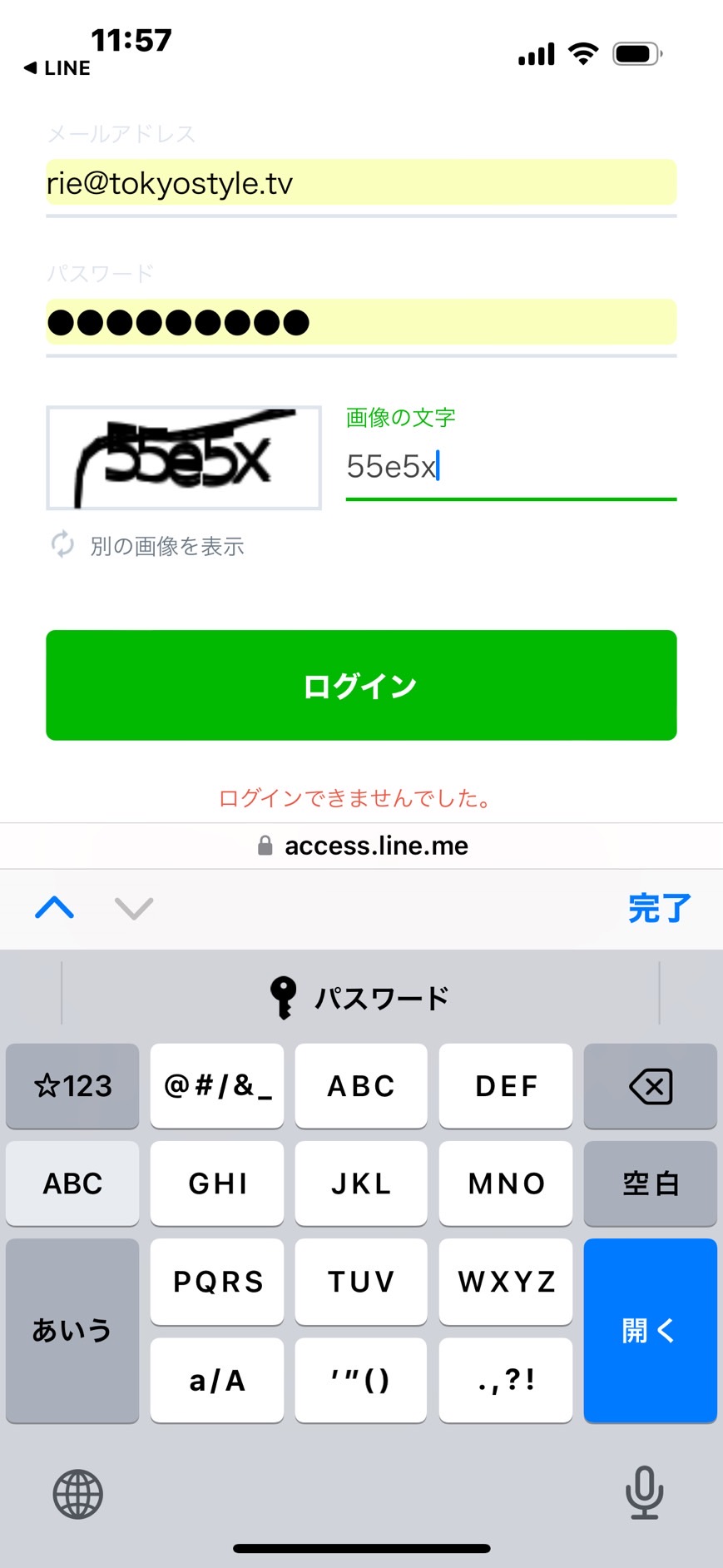723x1568 pixels.
Task: Switch keyboard to ☆123 numbers mode
Action: click(x=72, y=1086)
